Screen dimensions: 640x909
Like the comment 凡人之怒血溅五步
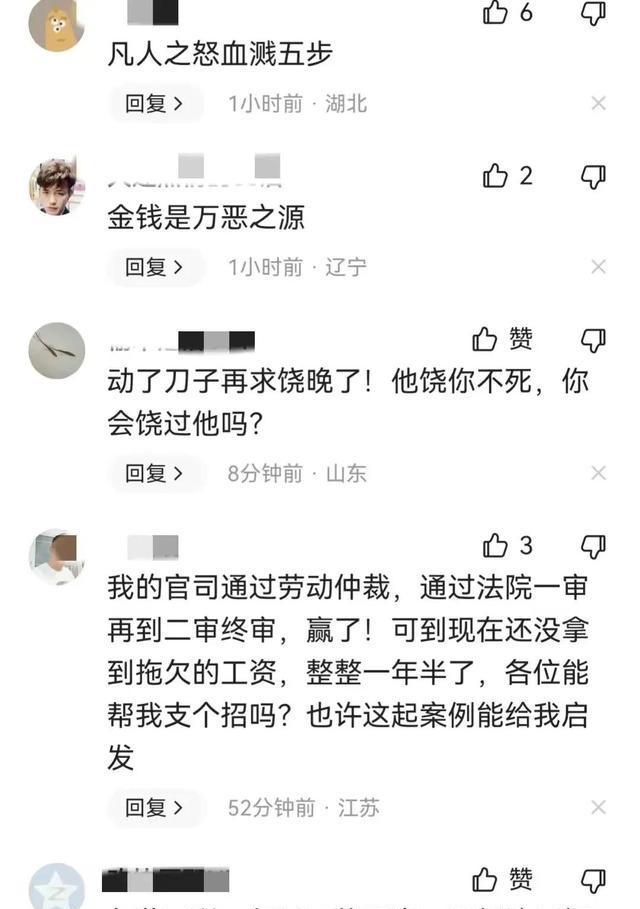(x=496, y=13)
